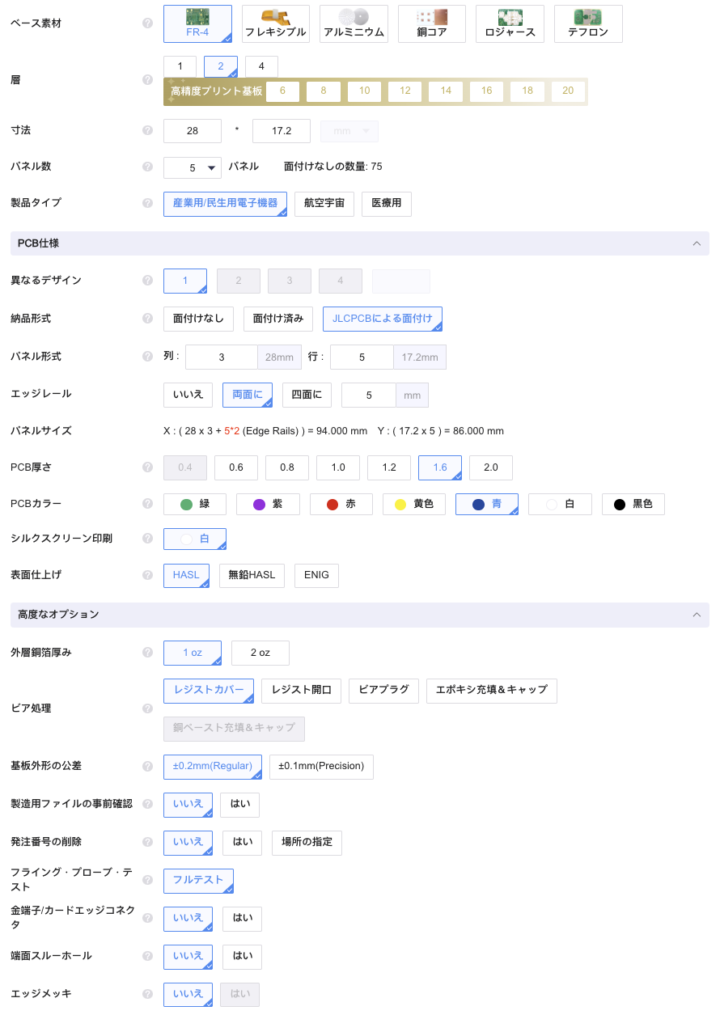The width and height of the screenshot is (720, 1015).
Task: Set edge rails to 四面に
Action: [306, 395]
